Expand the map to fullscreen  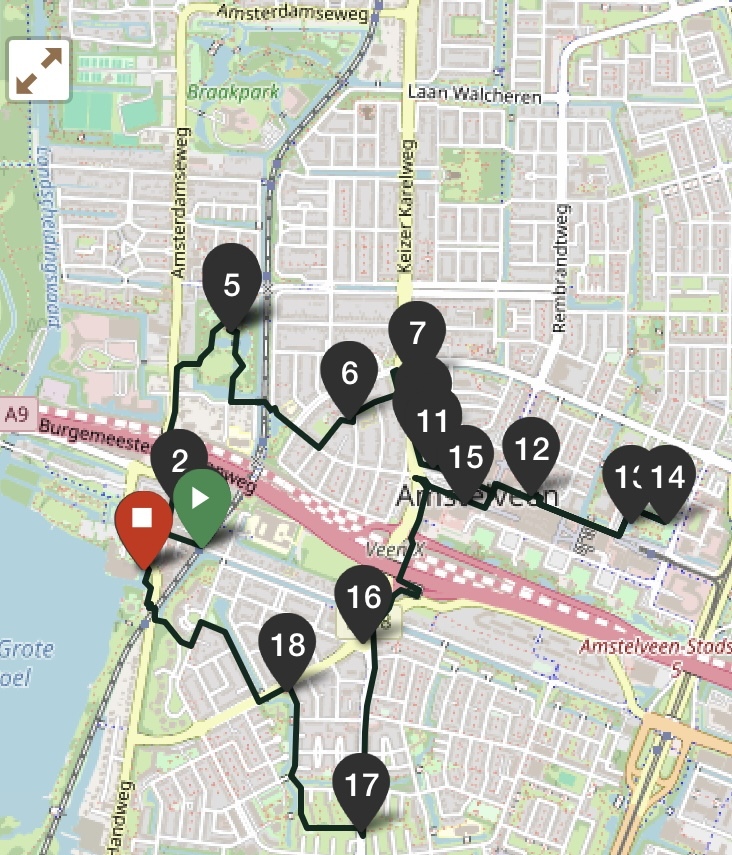coord(38,71)
